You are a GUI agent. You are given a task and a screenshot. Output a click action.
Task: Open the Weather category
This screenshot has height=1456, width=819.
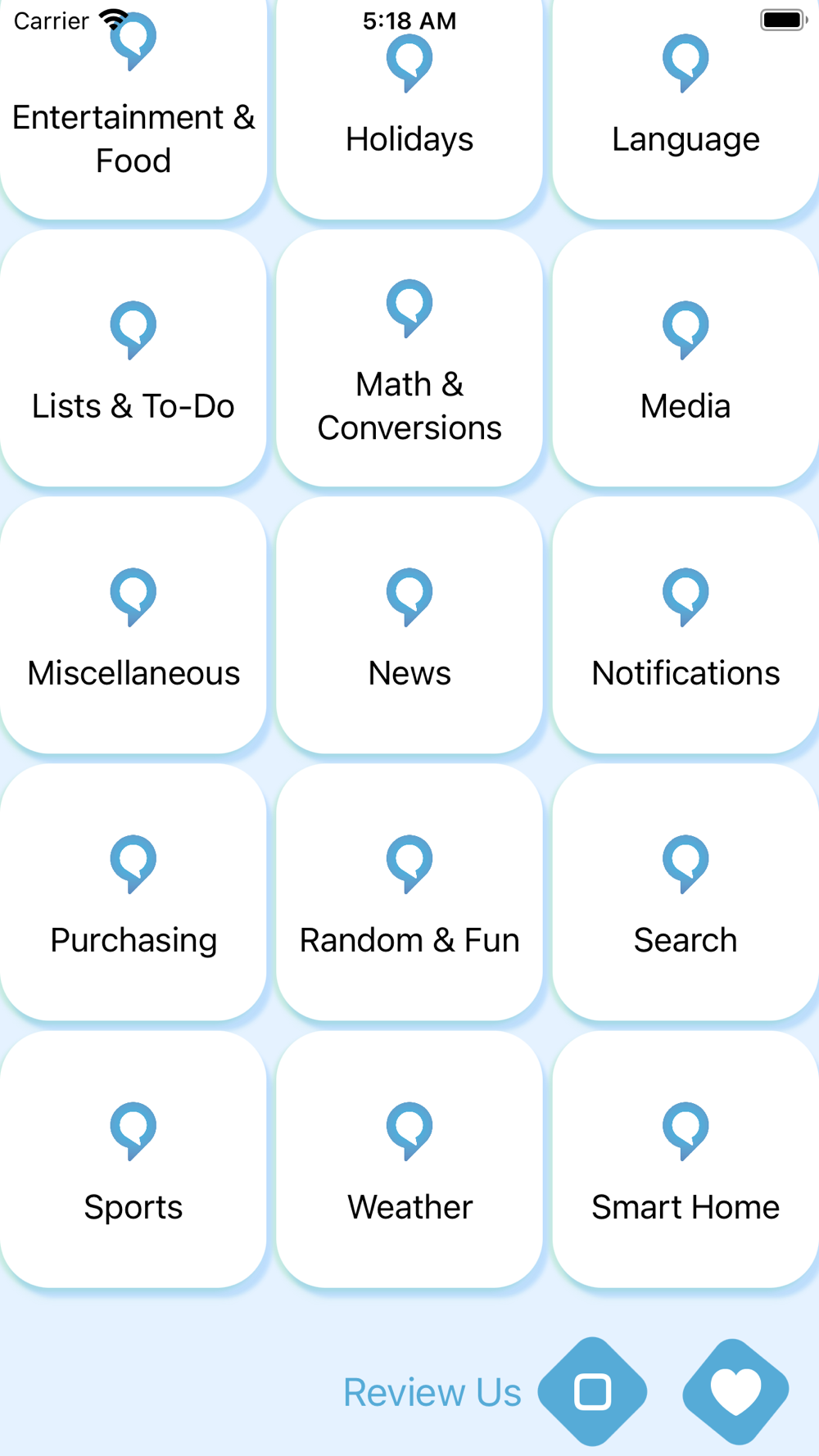(409, 1159)
